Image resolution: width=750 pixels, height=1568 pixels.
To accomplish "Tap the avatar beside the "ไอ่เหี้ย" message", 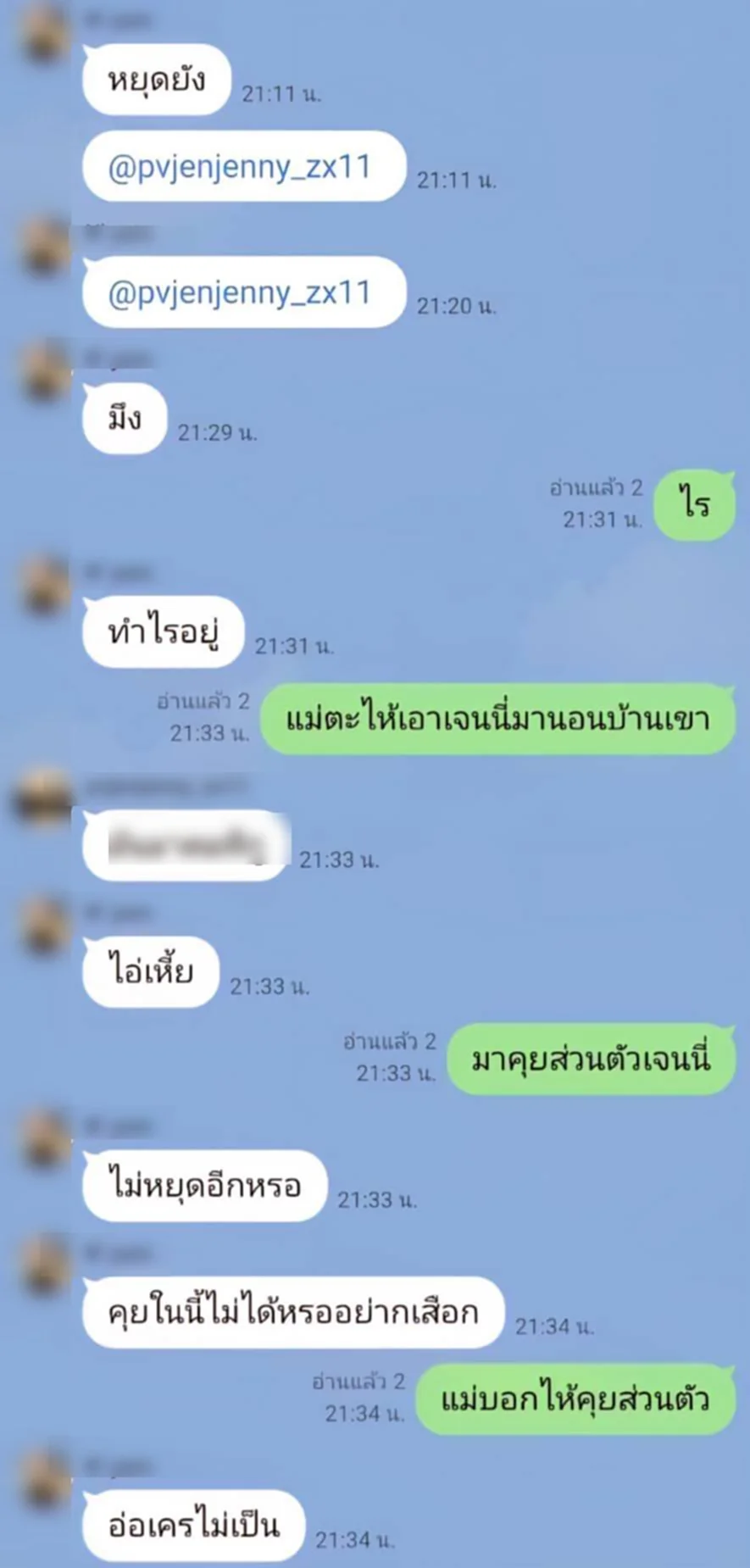I will tap(44, 927).
